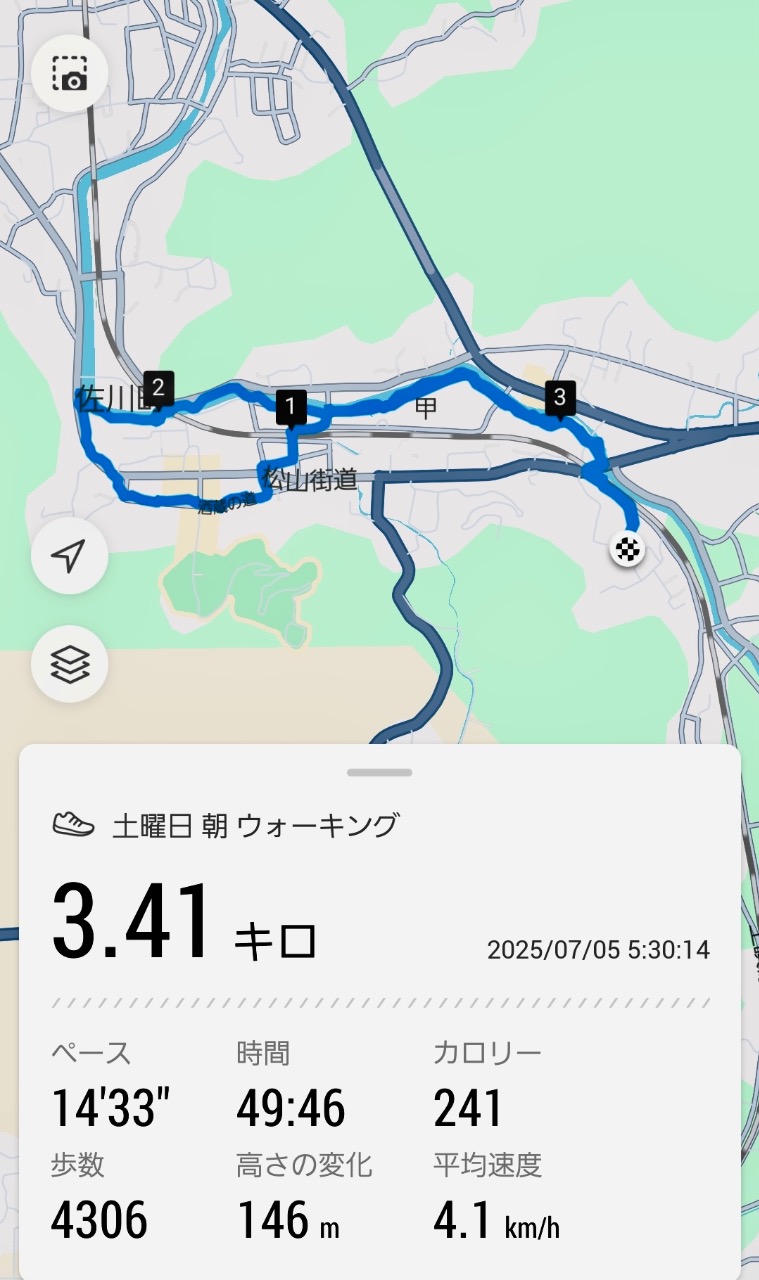Open the map layers selector

click(69, 663)
